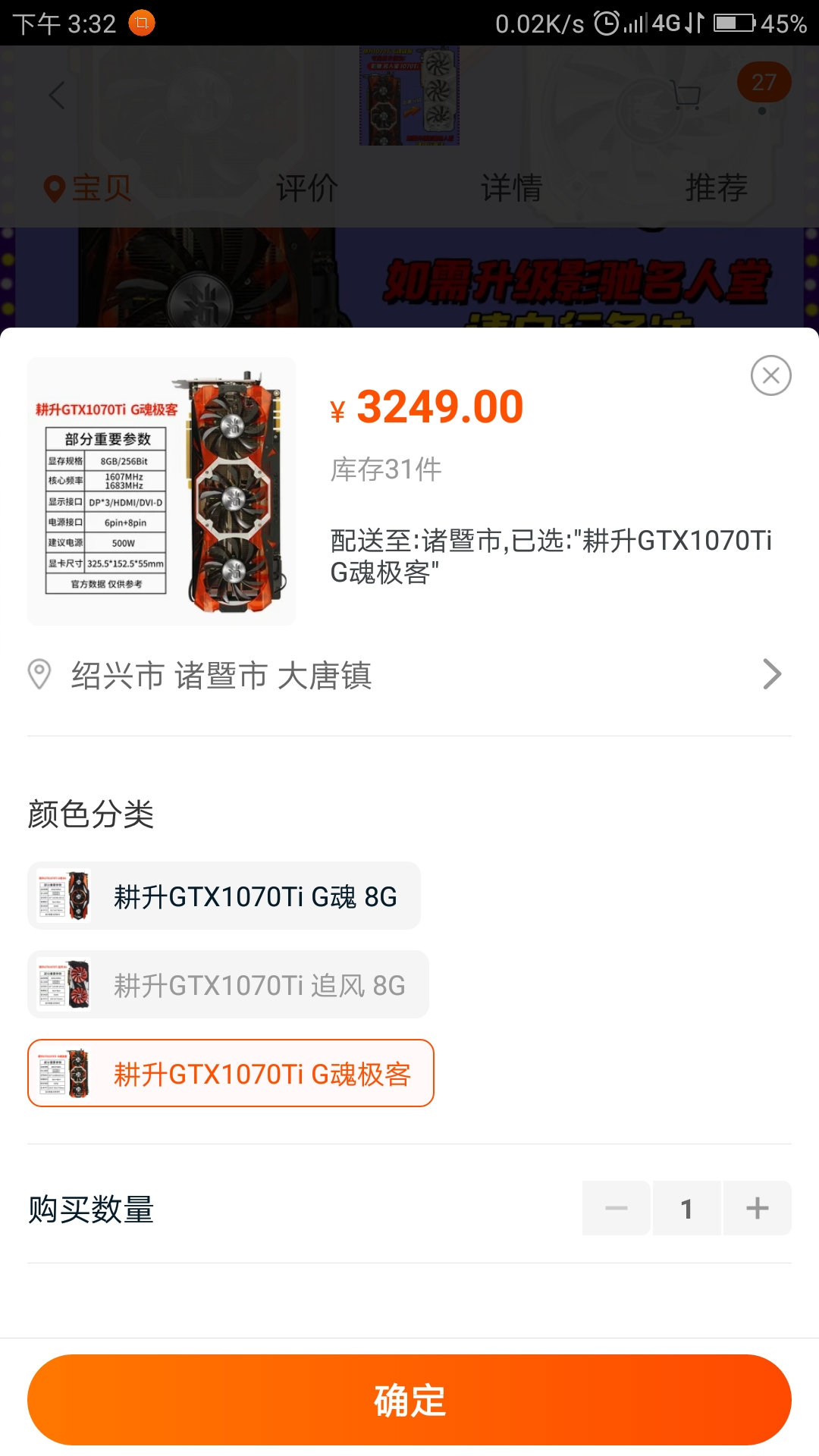The width and height of the screenshot is (819, 1456).
Task: Confirm selection with 确定 button
Action: 409,1400
